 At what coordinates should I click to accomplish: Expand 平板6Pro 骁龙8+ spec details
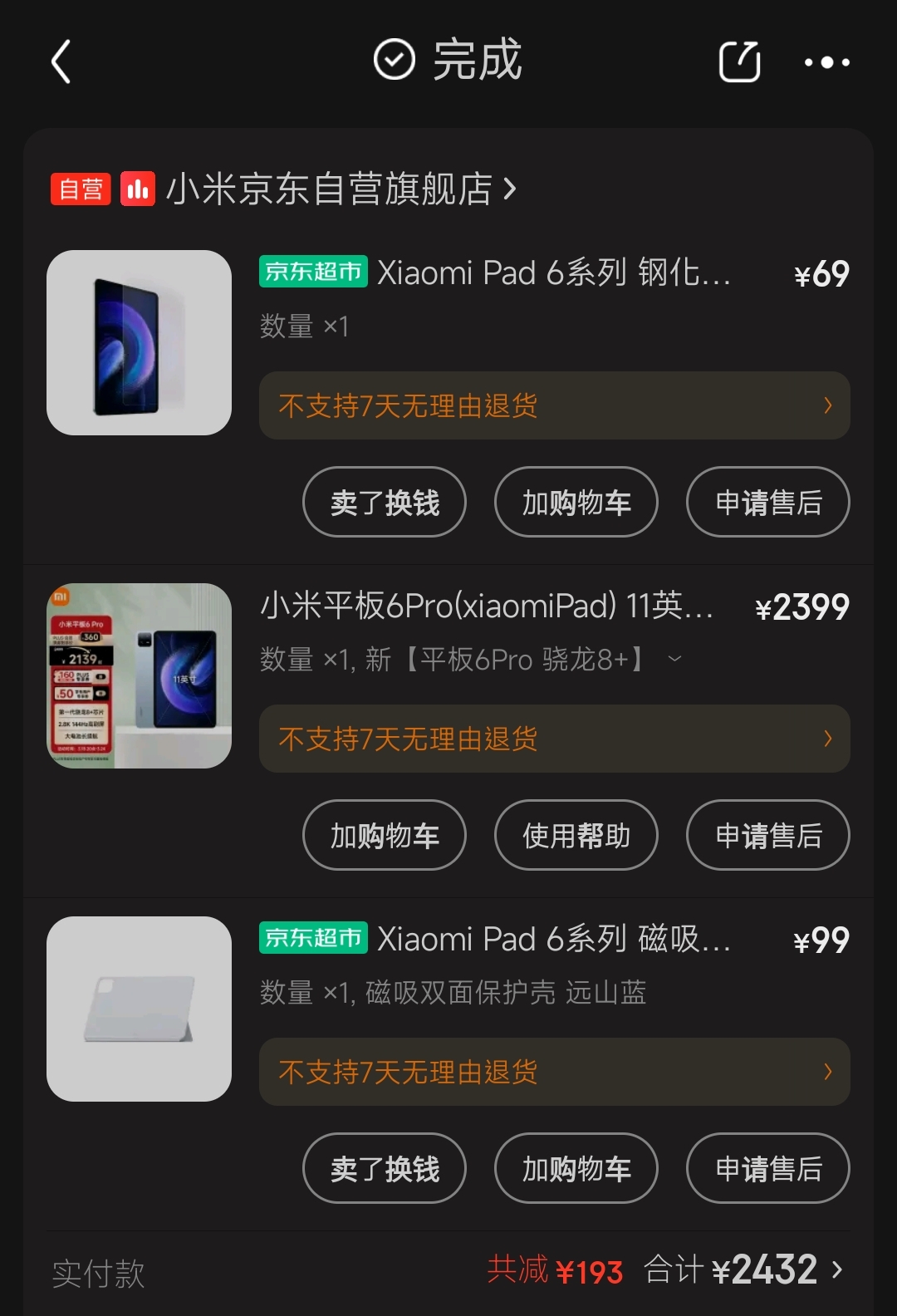click(675, 660)
